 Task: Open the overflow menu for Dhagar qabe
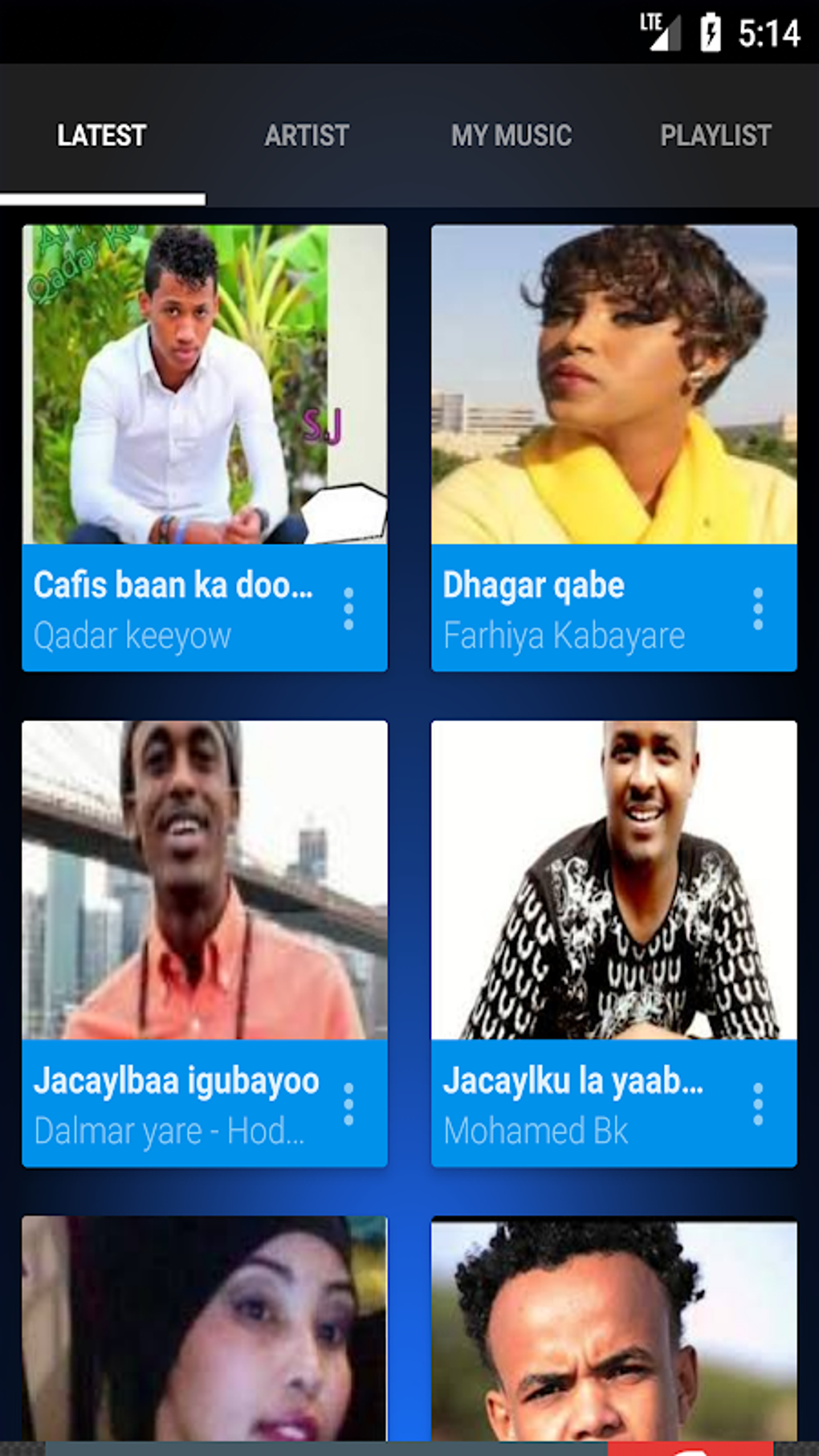tap(758, 610)
